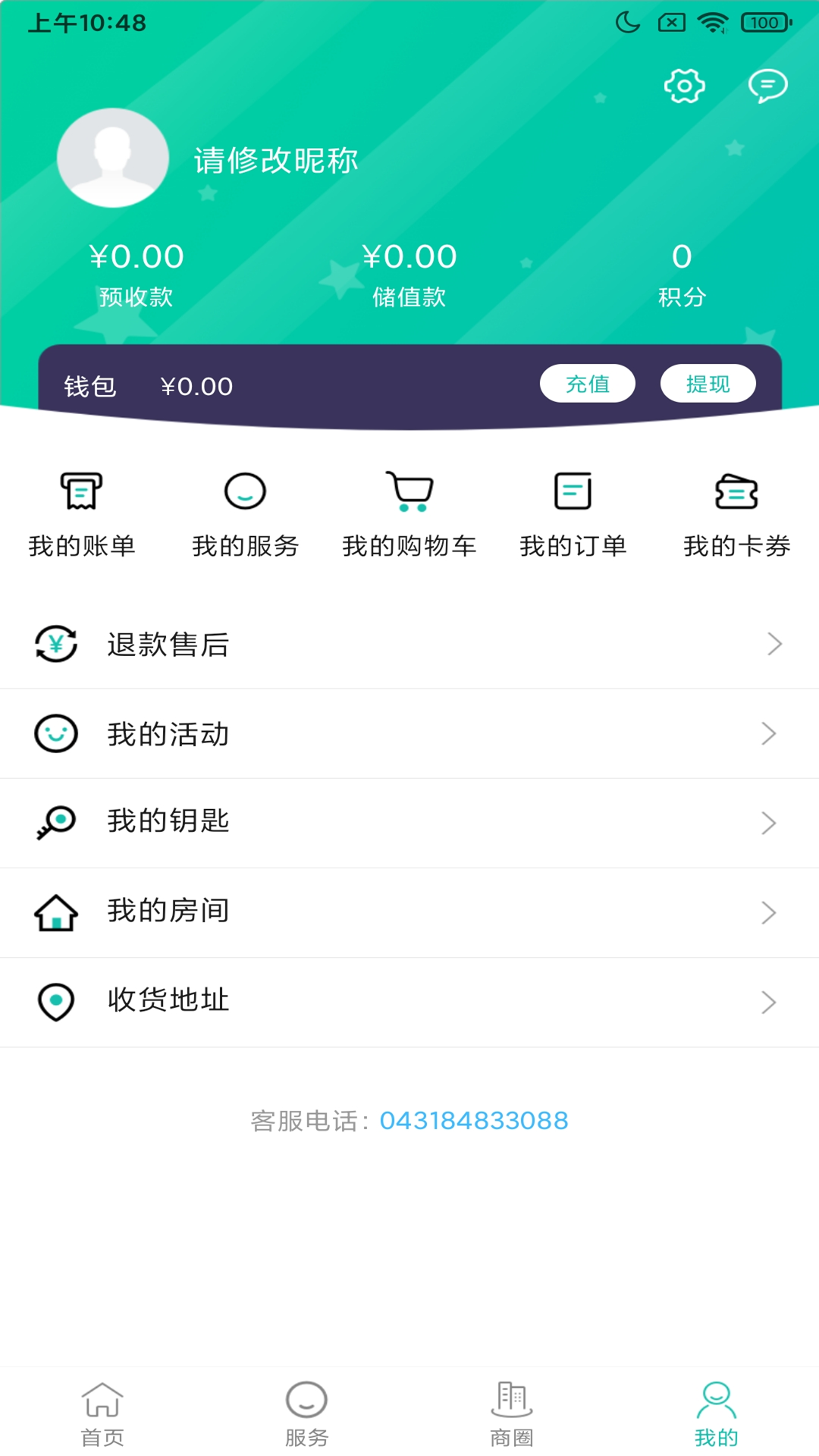View orders via 我的订单 icon
This screenshot has height=1456, width=819.
574,491
